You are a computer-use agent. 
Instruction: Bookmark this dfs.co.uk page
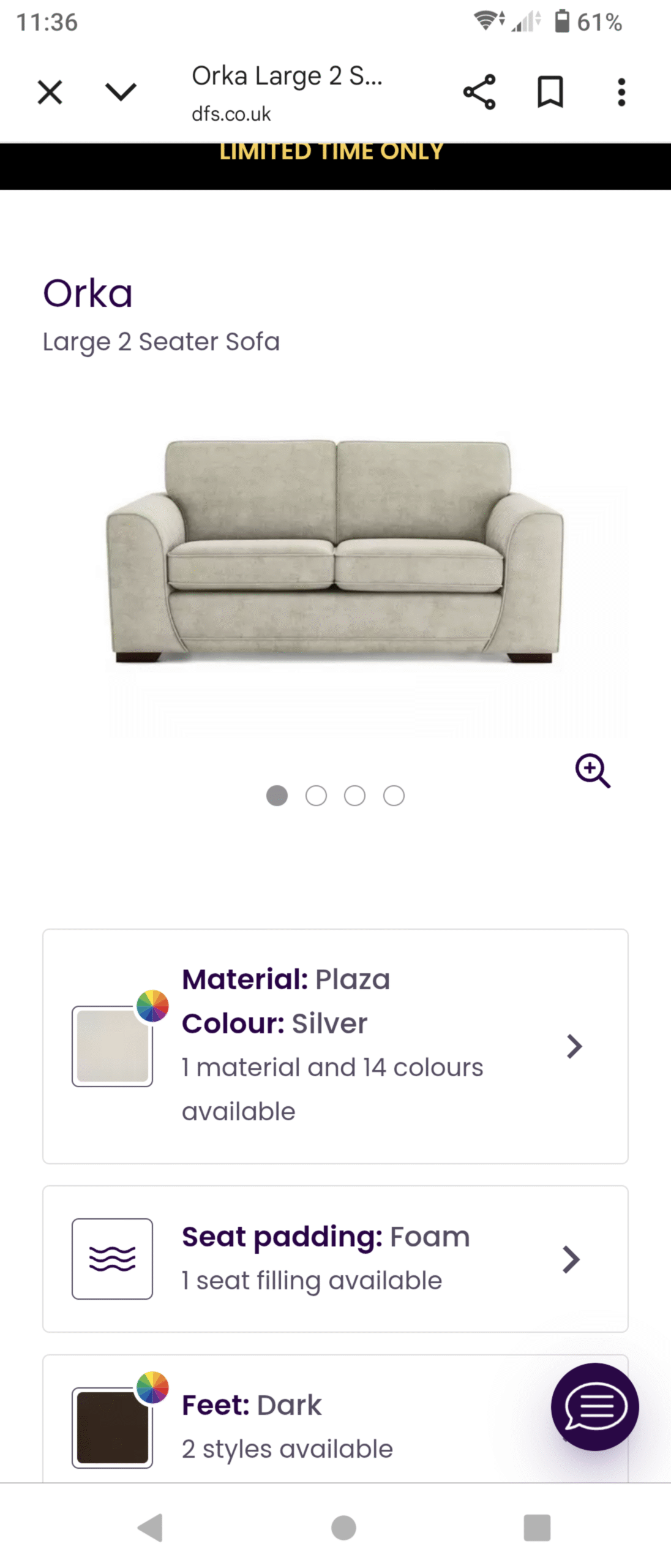tap(550, 92)
